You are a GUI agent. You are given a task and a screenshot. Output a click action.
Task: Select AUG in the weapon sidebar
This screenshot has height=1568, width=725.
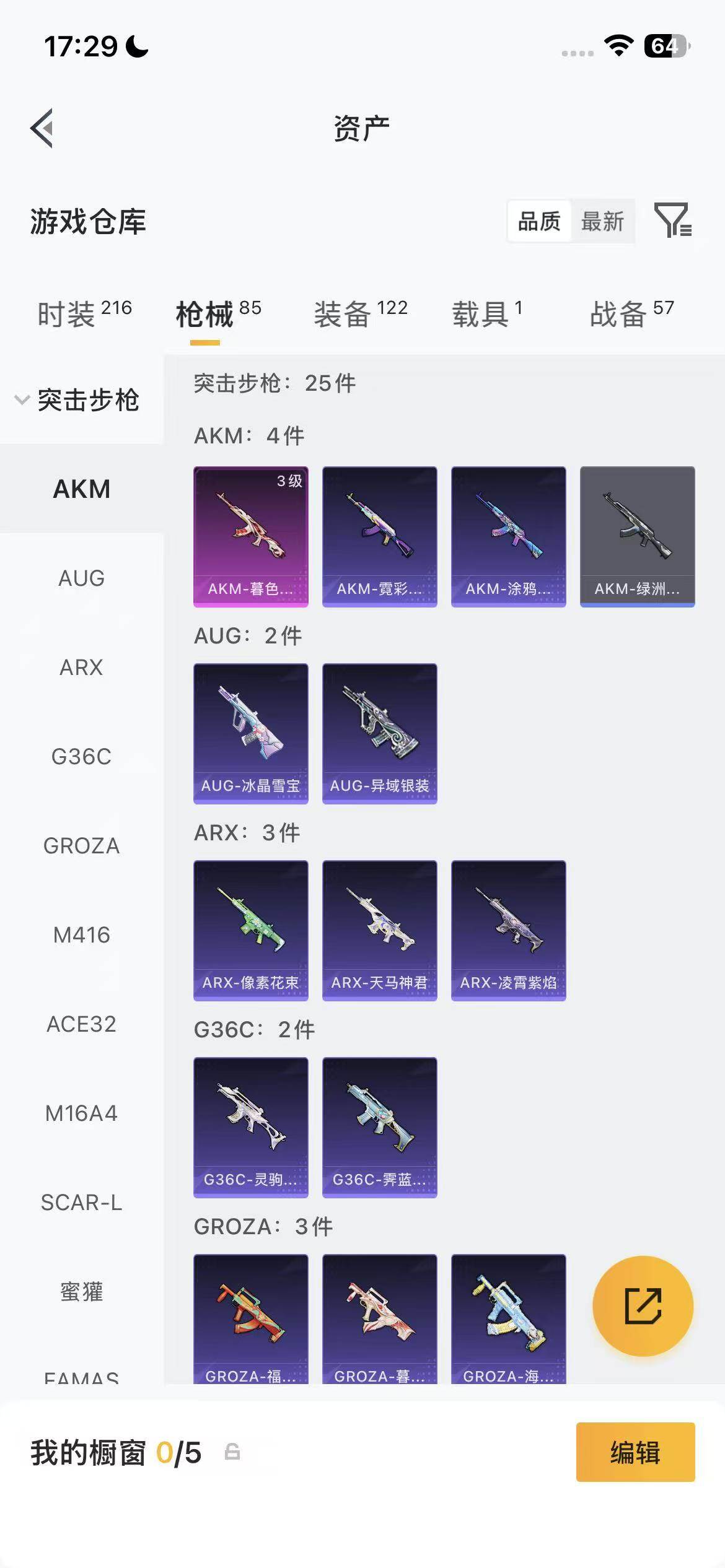(81, 578)
